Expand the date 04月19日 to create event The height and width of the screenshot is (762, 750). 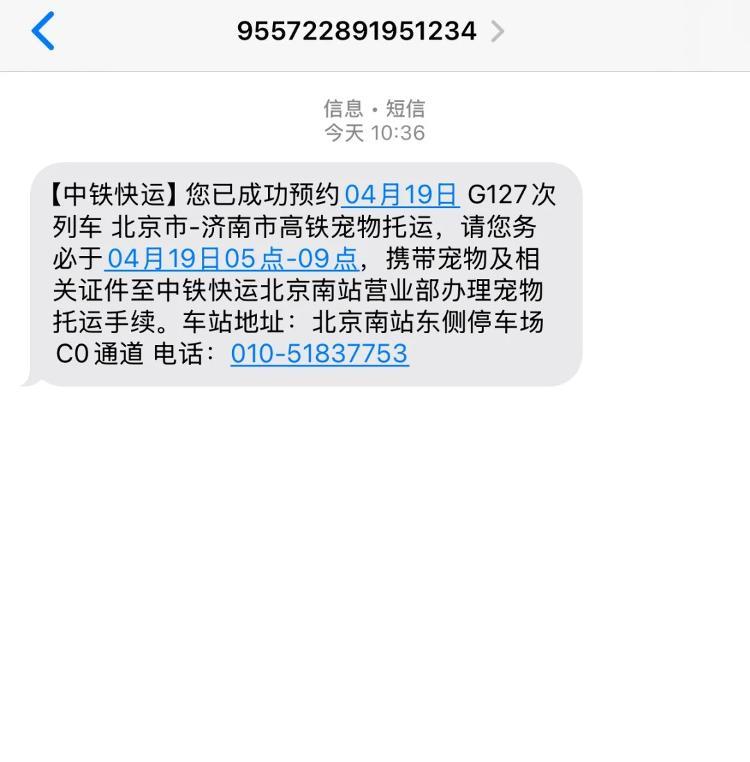pyautogui.click(x=400, y=193)
